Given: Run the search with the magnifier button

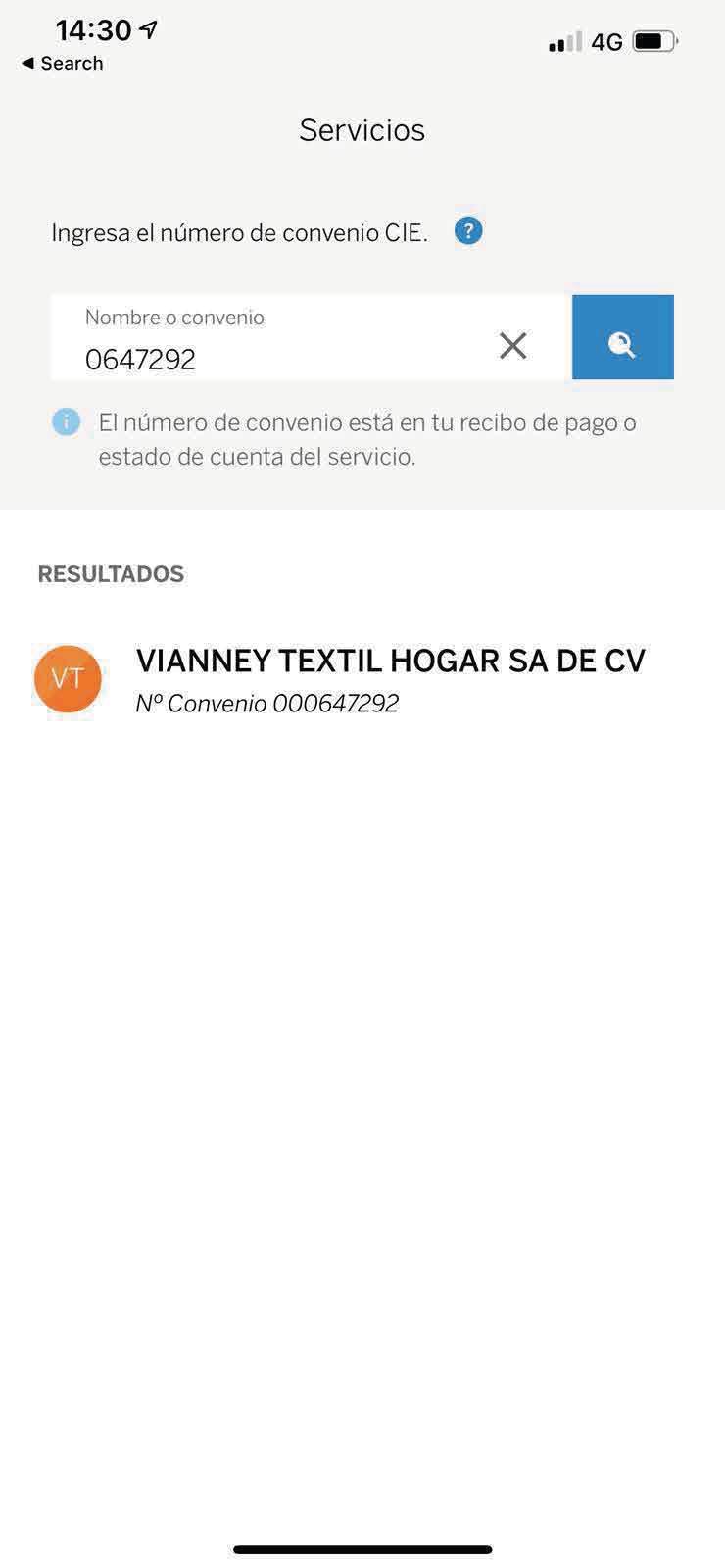Looking at the screenshot, I should [622, 337].
